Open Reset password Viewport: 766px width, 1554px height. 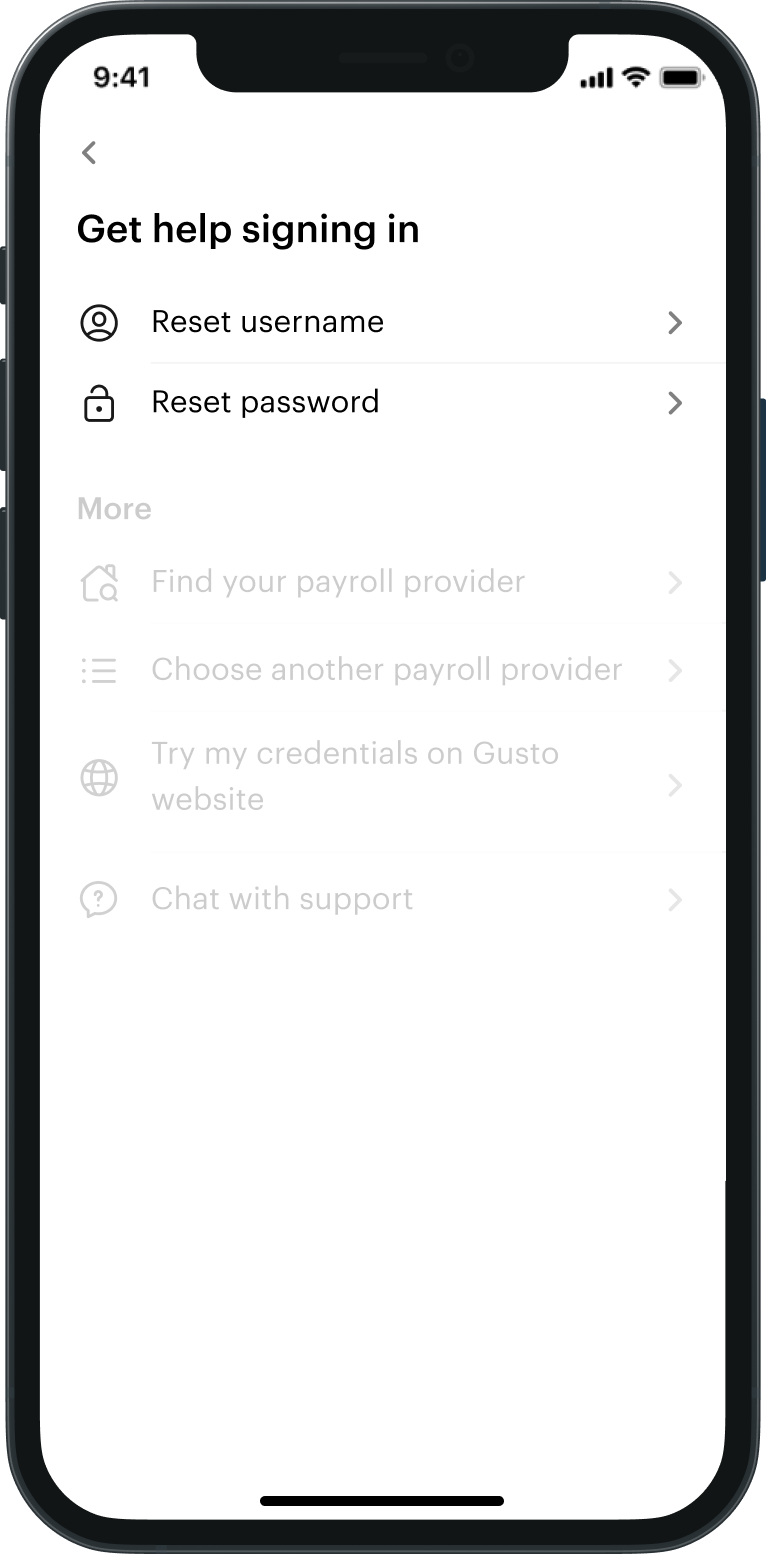(383, 403)
